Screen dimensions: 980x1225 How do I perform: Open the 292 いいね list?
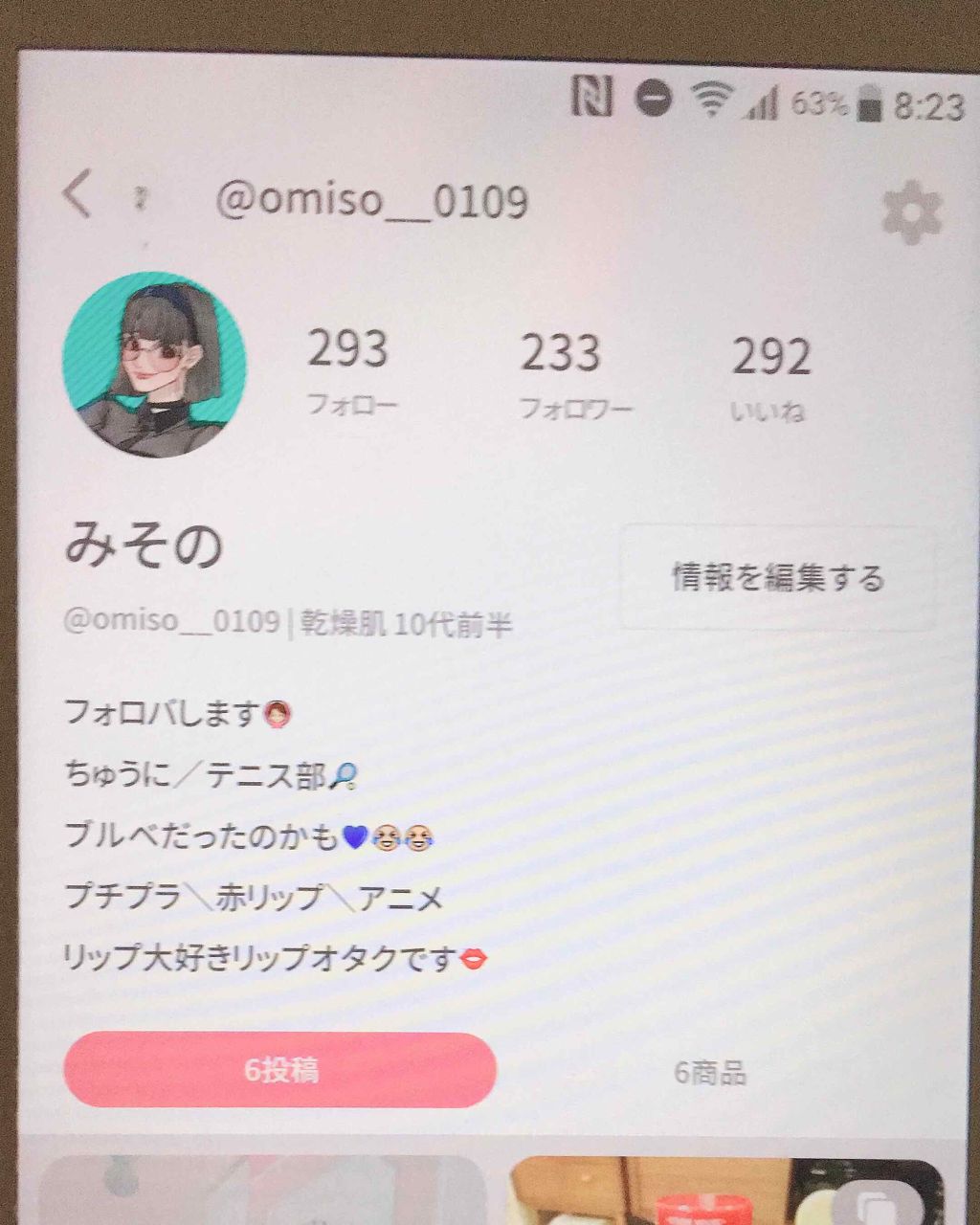coord(770,377)
